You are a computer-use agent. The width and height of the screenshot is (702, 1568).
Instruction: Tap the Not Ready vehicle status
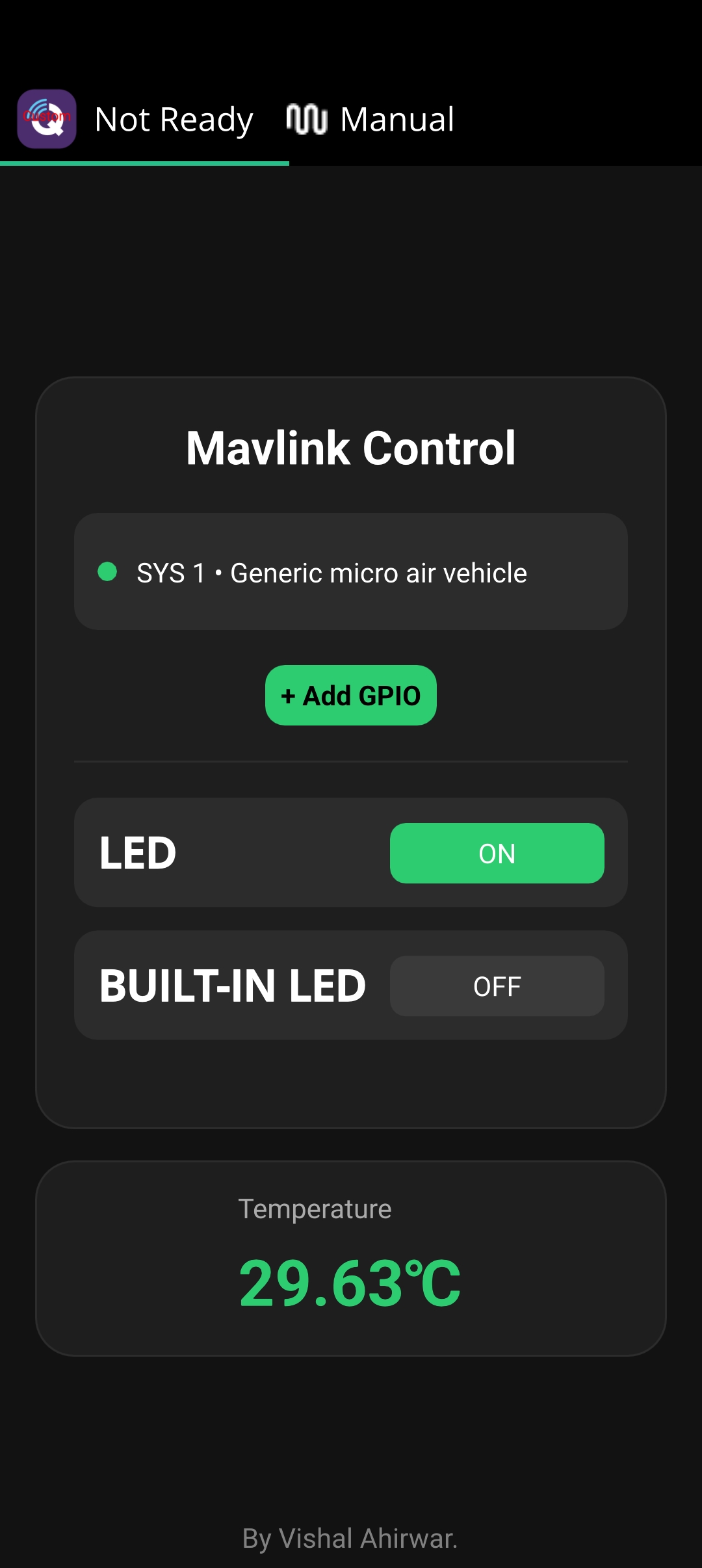point(174,120)
